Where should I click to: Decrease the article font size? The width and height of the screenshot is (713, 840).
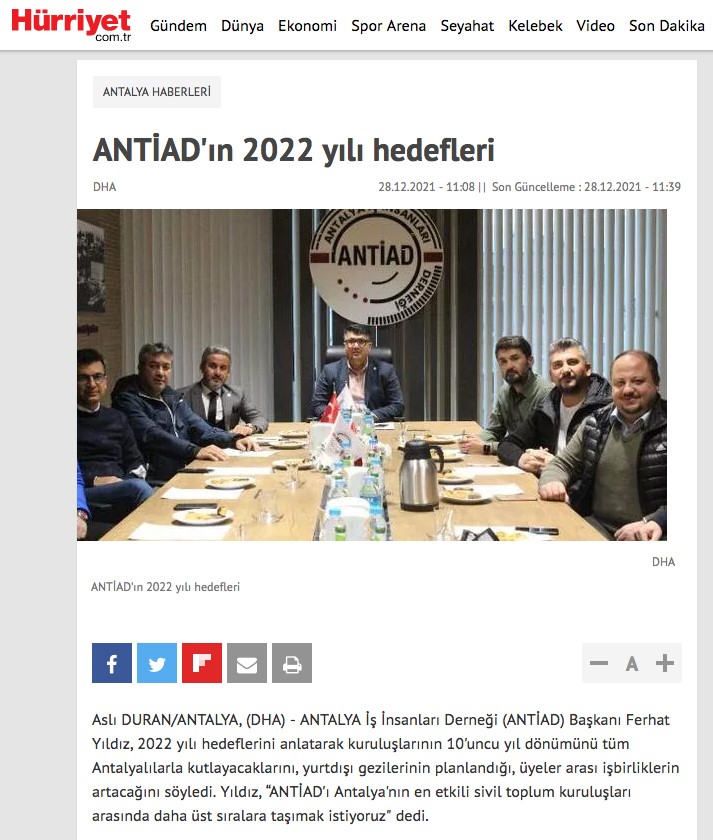pyautogui.click(x=599, y=663)
